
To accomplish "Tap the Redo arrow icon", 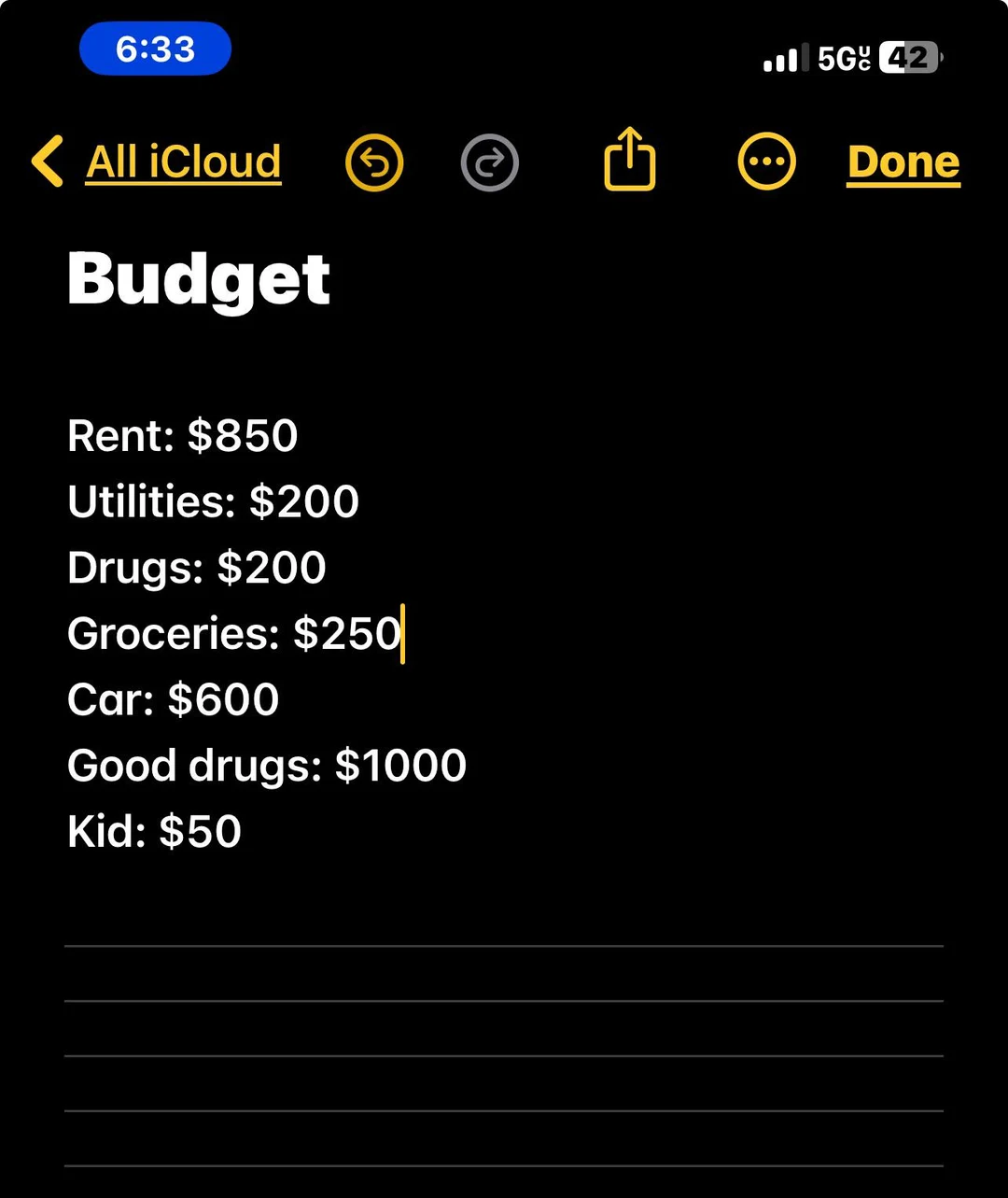I will [x=489, y=161].
